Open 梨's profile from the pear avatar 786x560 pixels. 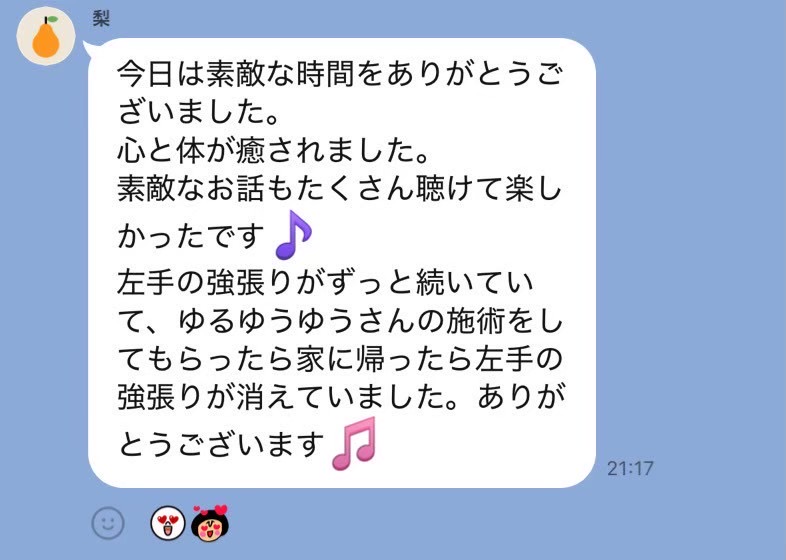(45, 38)
